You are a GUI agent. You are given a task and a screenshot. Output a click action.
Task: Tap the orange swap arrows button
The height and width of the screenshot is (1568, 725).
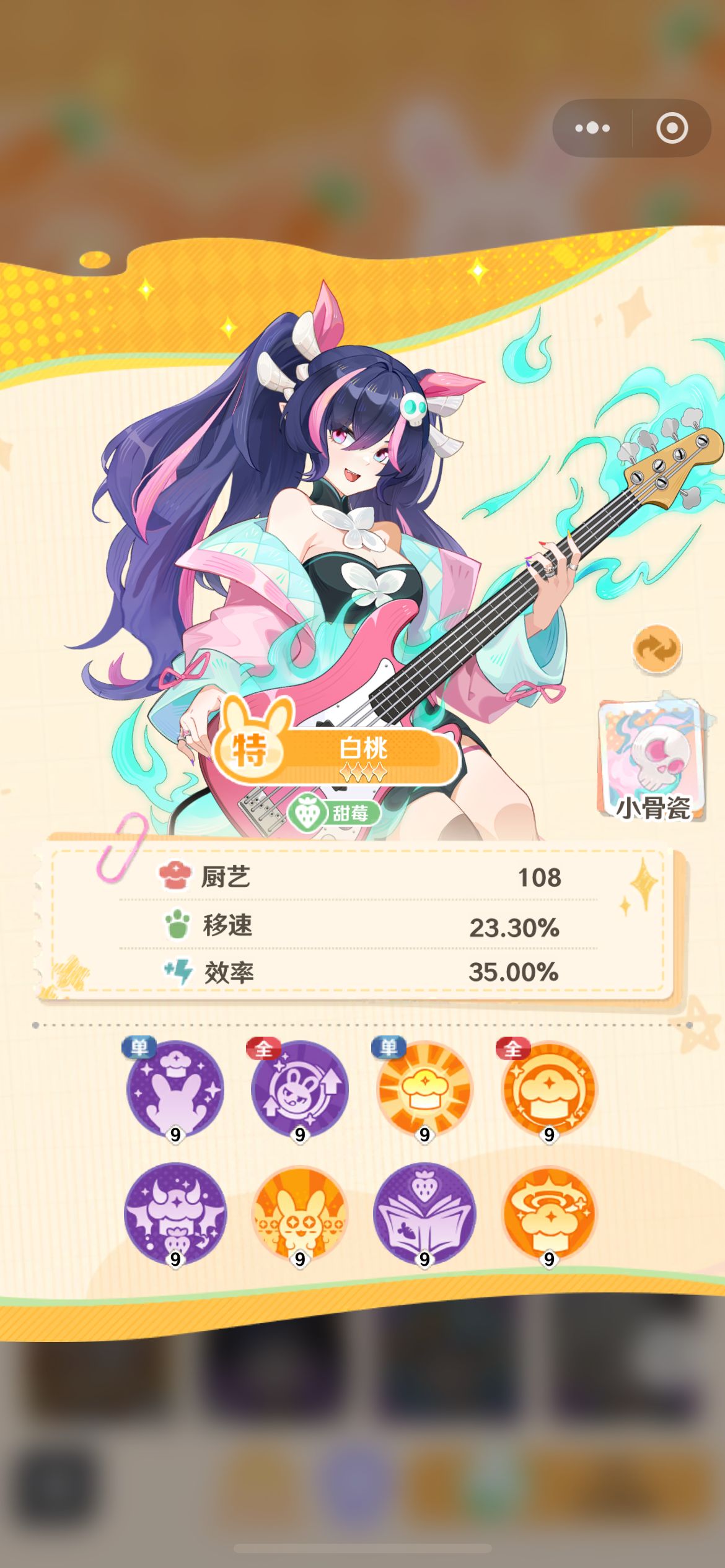(x=657, y=649)
